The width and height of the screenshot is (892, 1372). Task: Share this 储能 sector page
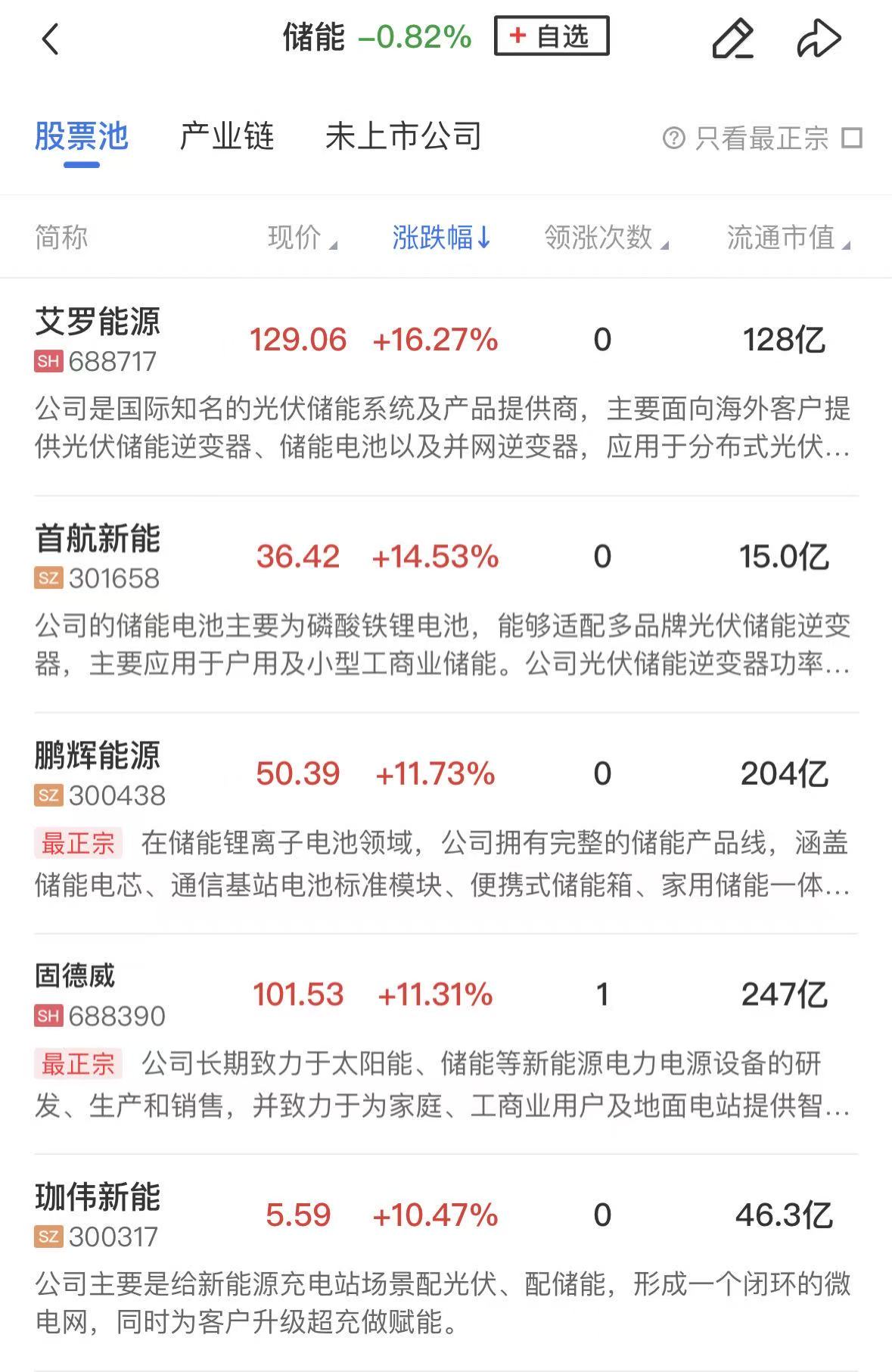(x=819, y=39)
